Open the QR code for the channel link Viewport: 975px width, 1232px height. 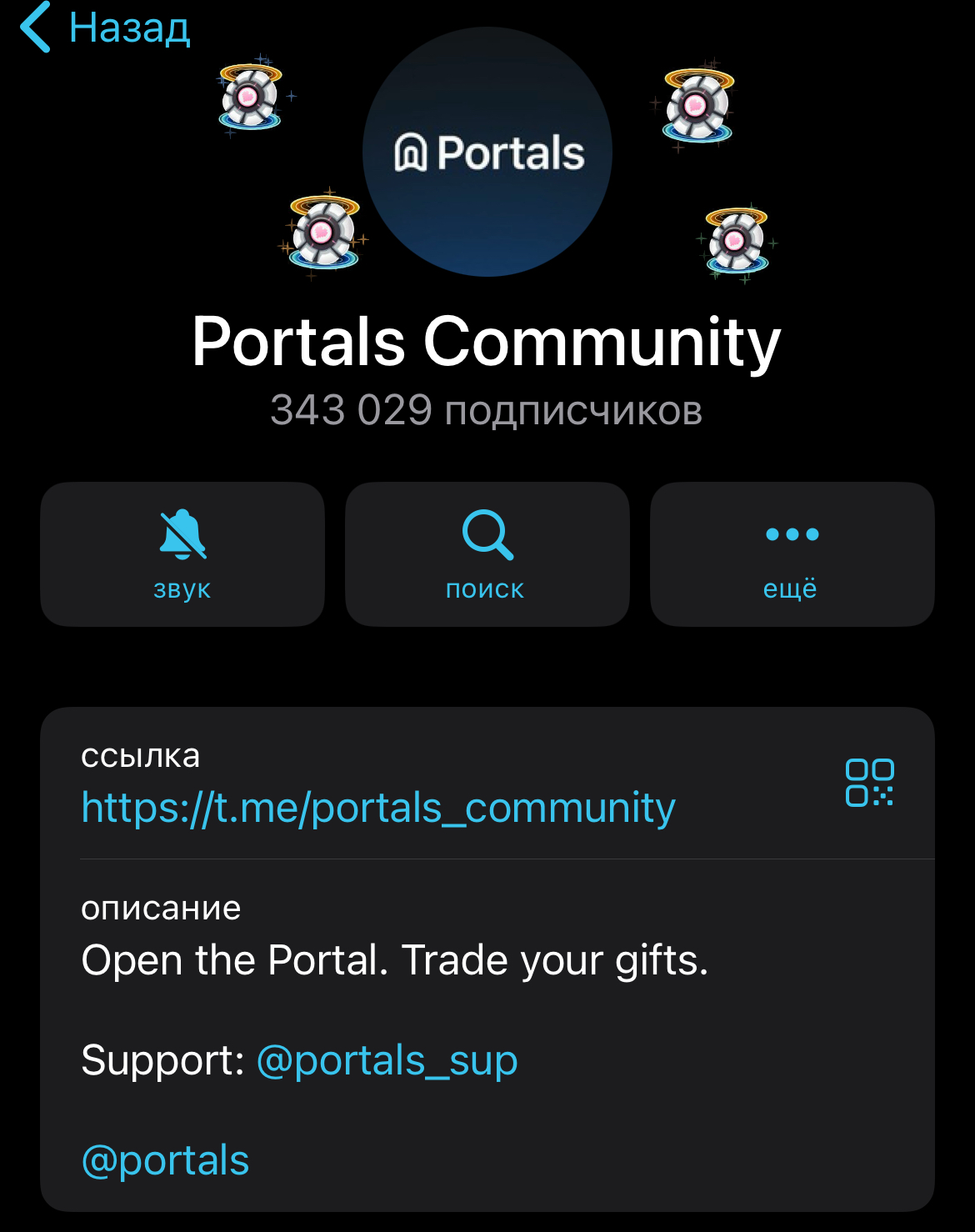point(869,784)
